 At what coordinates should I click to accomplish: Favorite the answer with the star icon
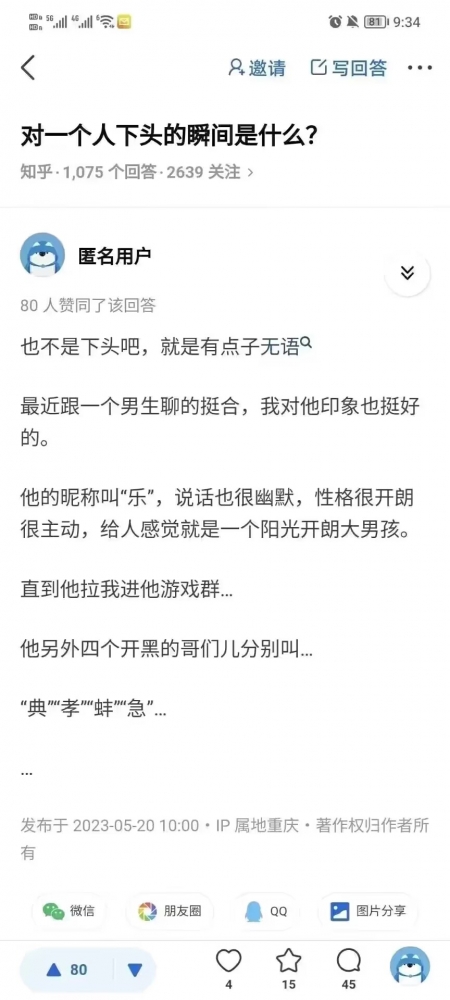click(288, 967)
